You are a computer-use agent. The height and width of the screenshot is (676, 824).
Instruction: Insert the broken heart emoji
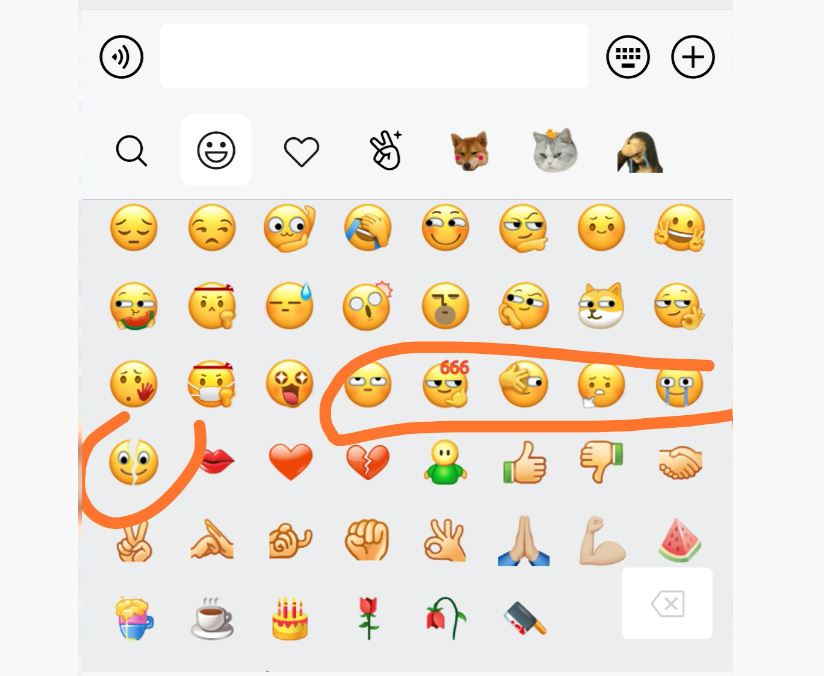click(x=367, y=462)
